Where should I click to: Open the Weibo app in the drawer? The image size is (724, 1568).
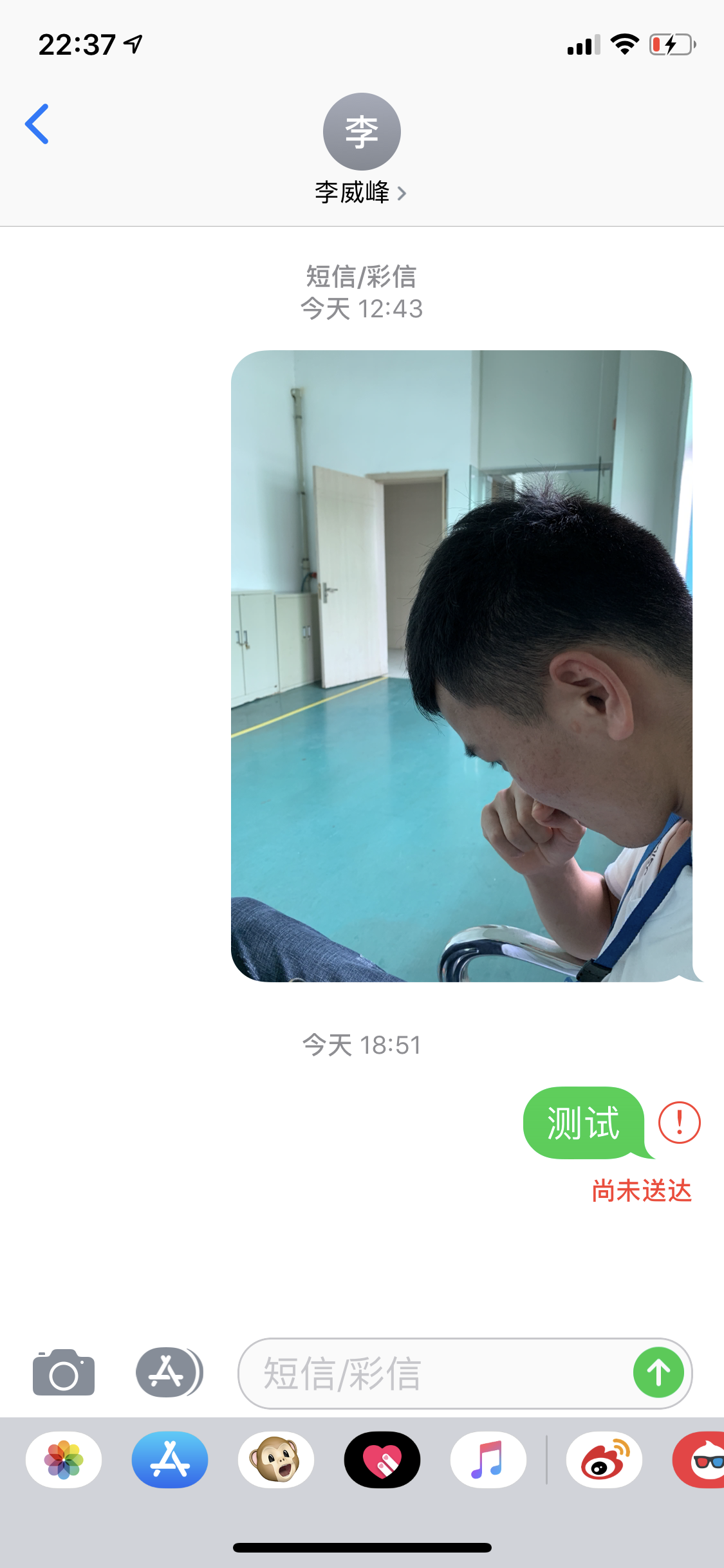[604, 1460]
